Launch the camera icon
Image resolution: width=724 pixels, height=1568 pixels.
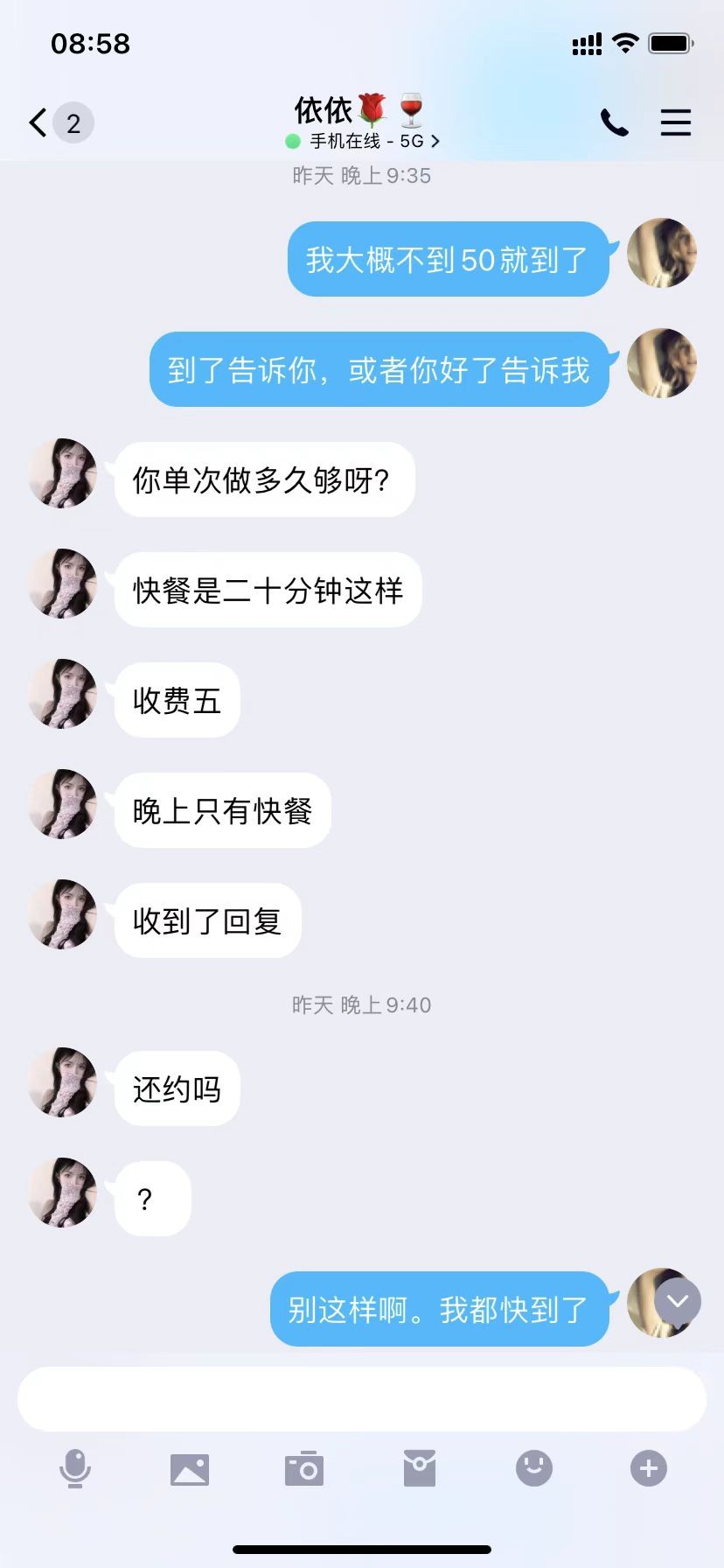[x=304, y=1468]
